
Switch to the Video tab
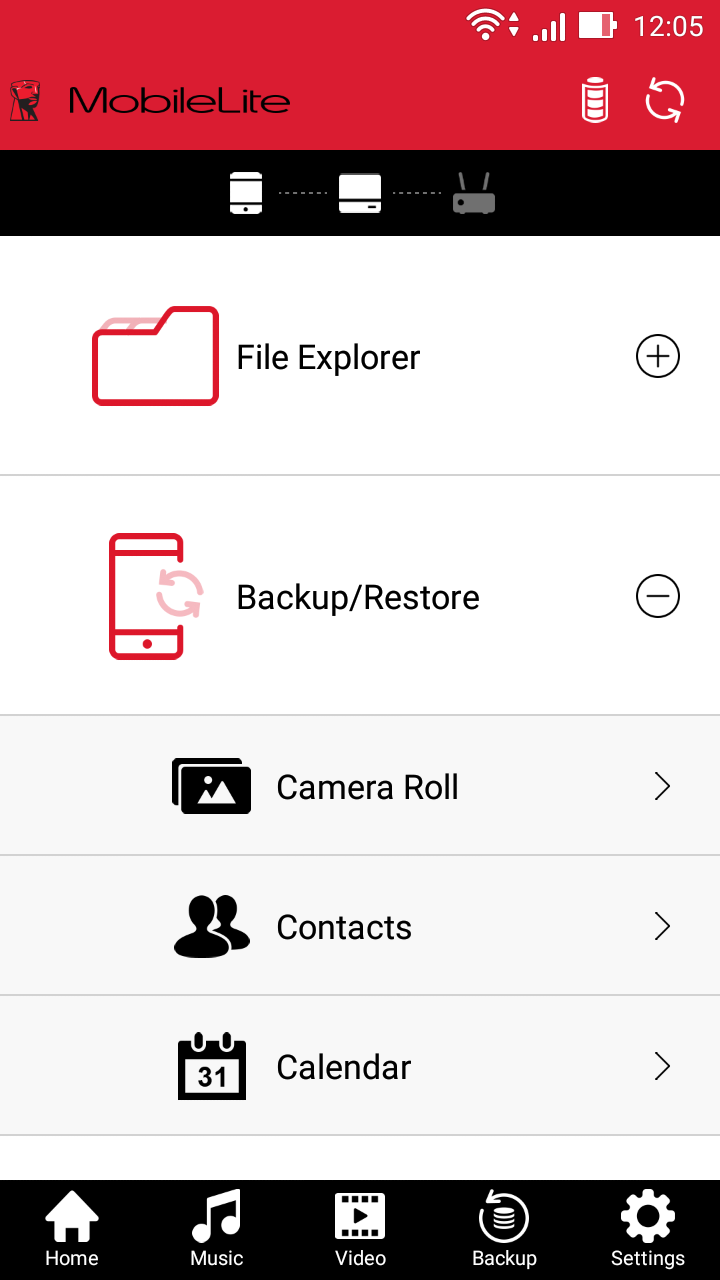[x=360, y=1230]
